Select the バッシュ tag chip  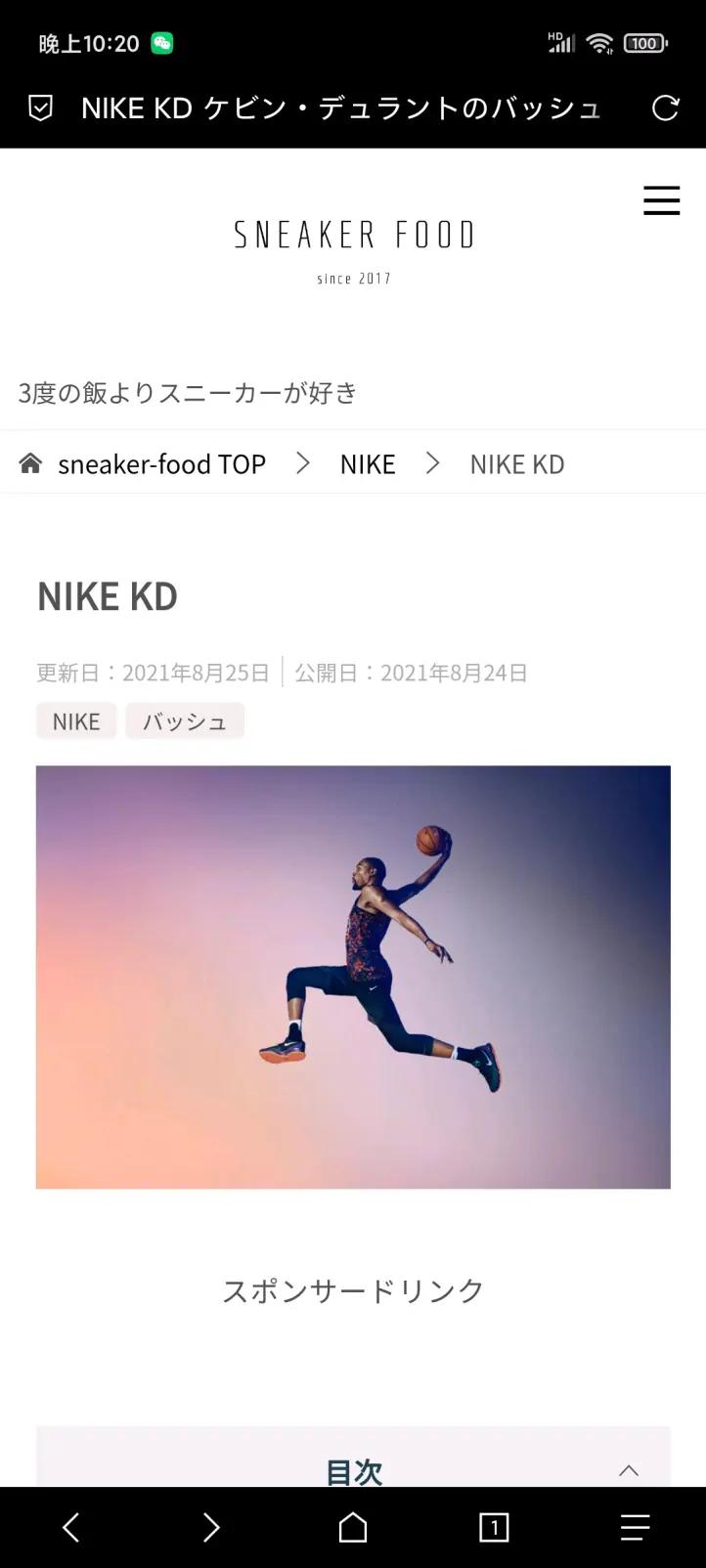coord(185,721)
